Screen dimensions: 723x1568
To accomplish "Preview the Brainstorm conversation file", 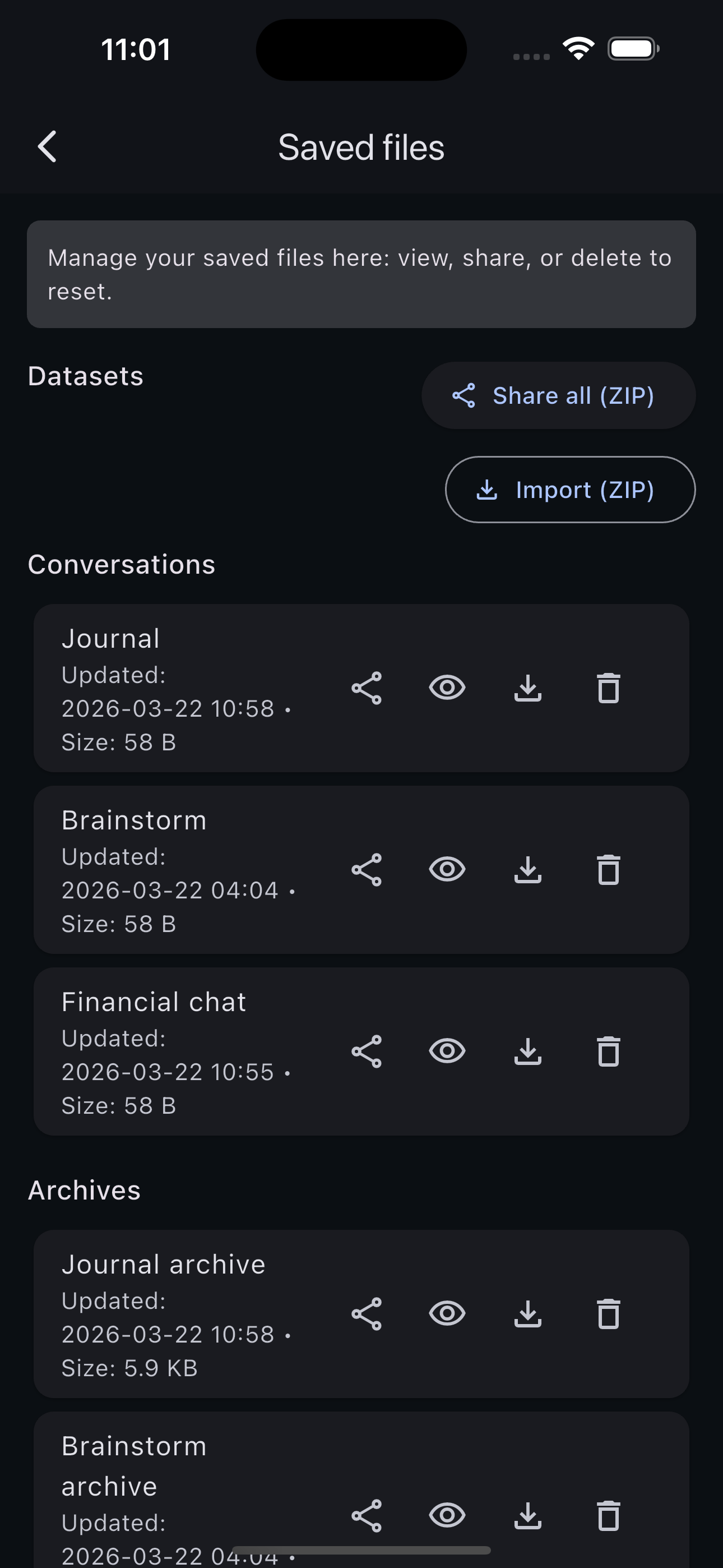I will pyautogui.click(x=447, y=870).
